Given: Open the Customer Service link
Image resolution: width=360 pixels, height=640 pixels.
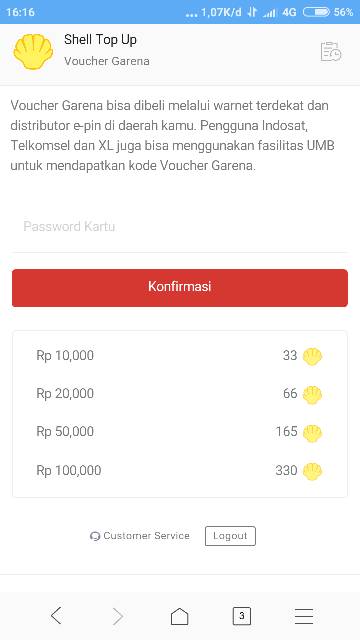Looking at the screenshot, I should [x=140, y=536].
